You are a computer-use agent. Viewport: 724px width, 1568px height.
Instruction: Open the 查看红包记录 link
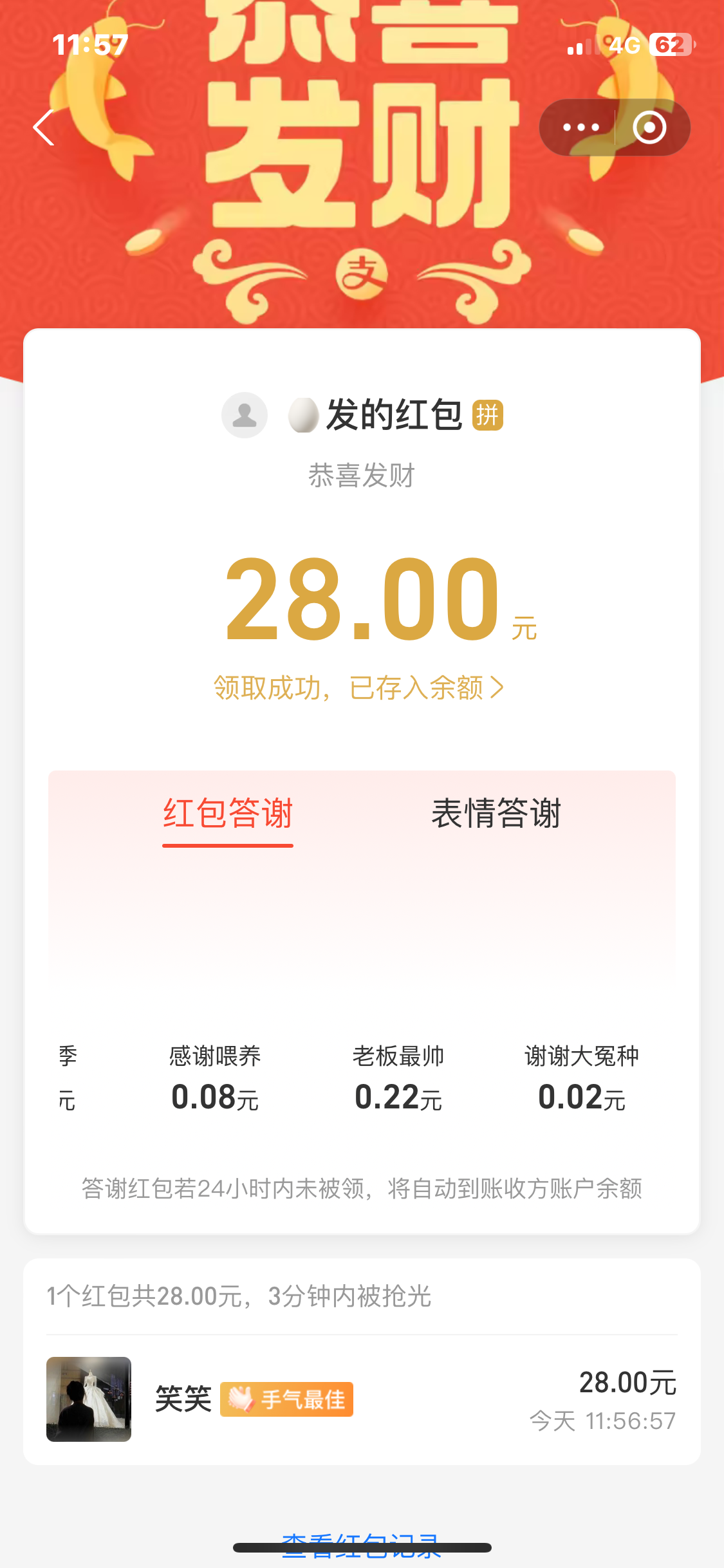[x=361, y=1545]
